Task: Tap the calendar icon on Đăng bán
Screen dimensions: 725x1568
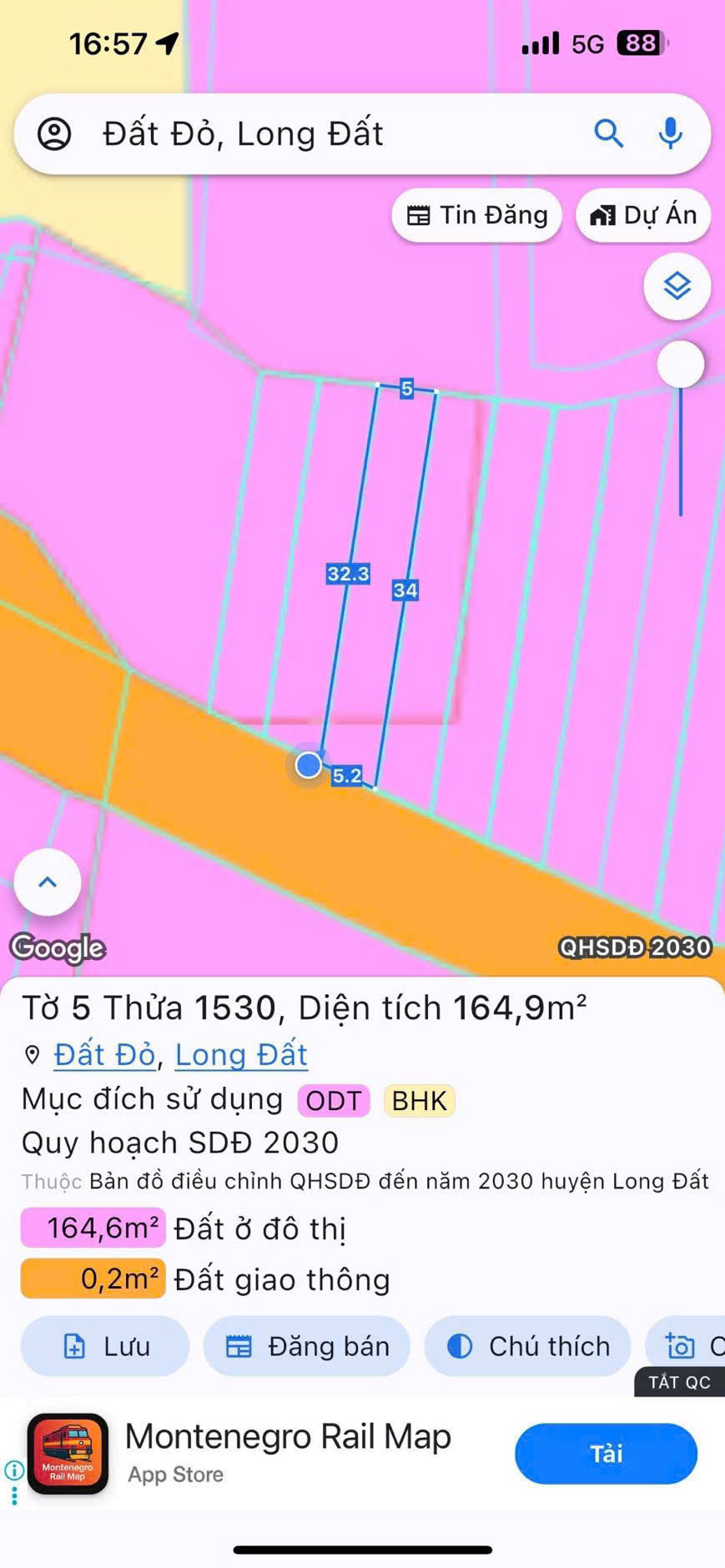Action: click(239, 1345)
